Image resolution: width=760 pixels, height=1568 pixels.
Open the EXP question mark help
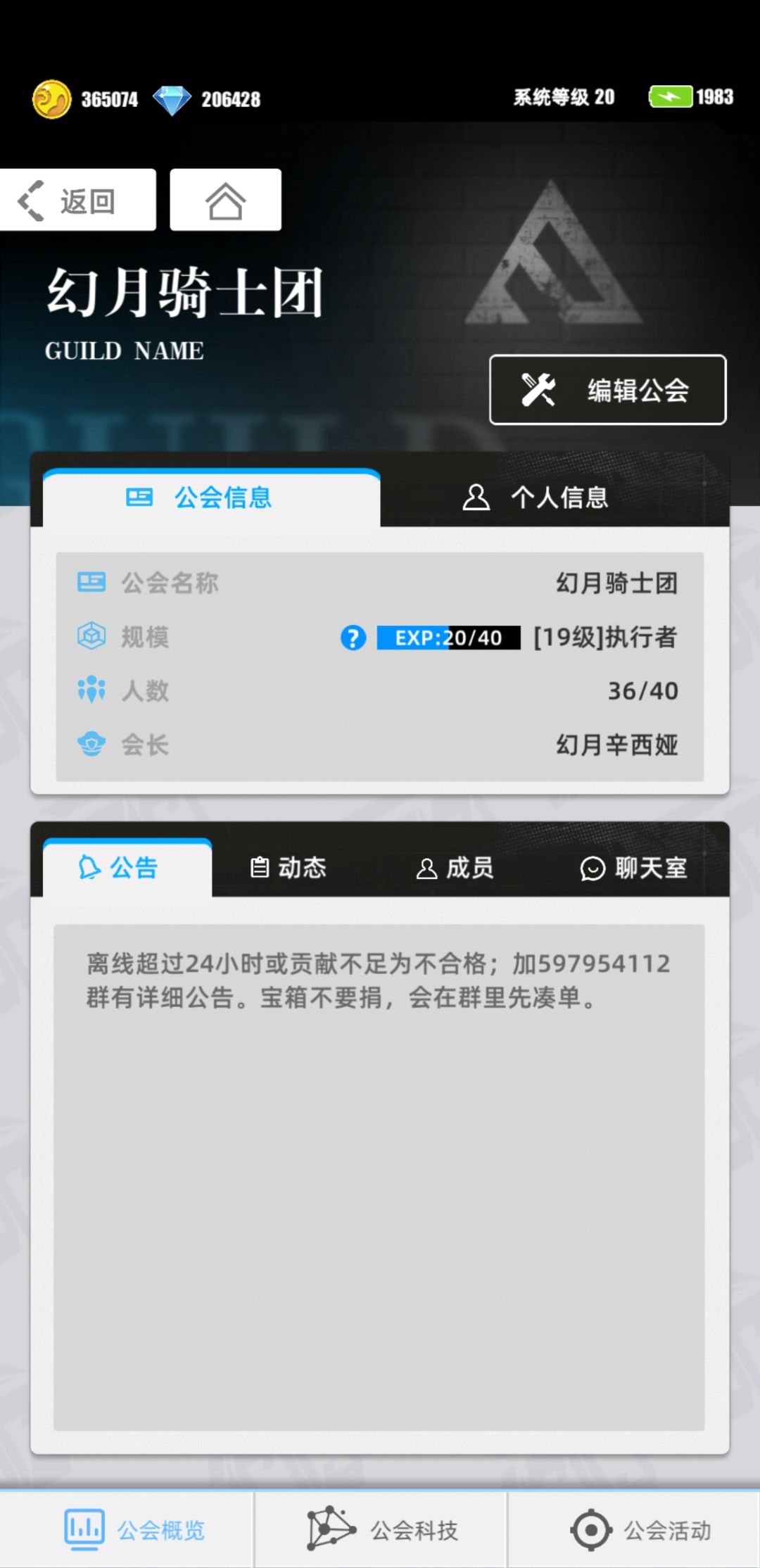click(353, 638)
